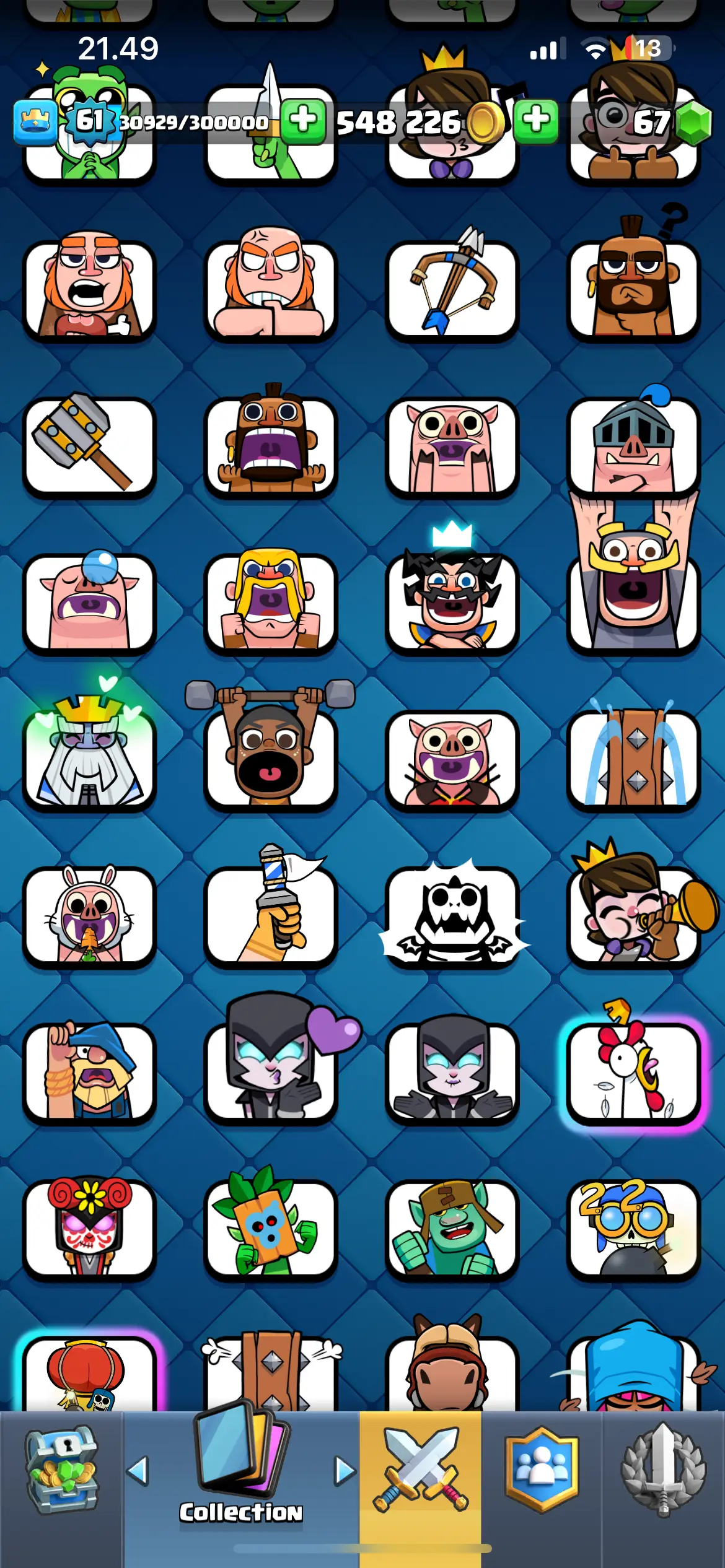Choose the crying log emote
Image resolution: width=725 pixels, height=1568 pixels.
coord(633,759)
